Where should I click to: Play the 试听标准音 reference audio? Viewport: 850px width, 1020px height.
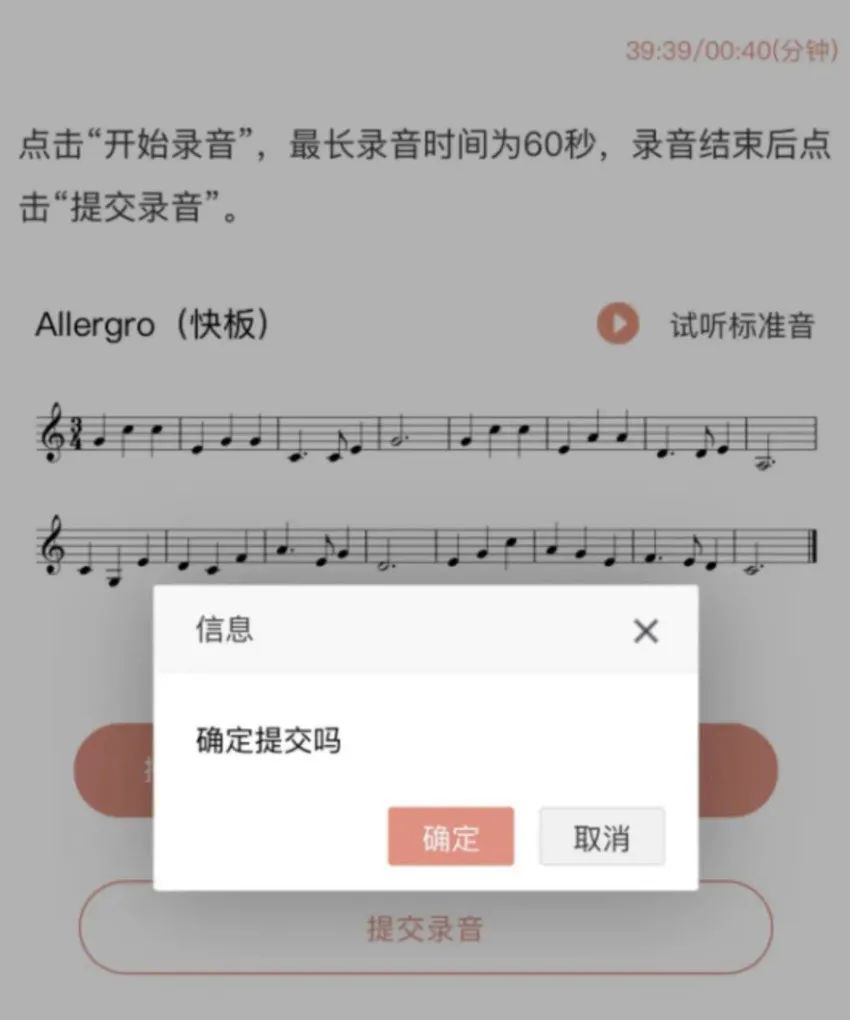pos(618,324)
